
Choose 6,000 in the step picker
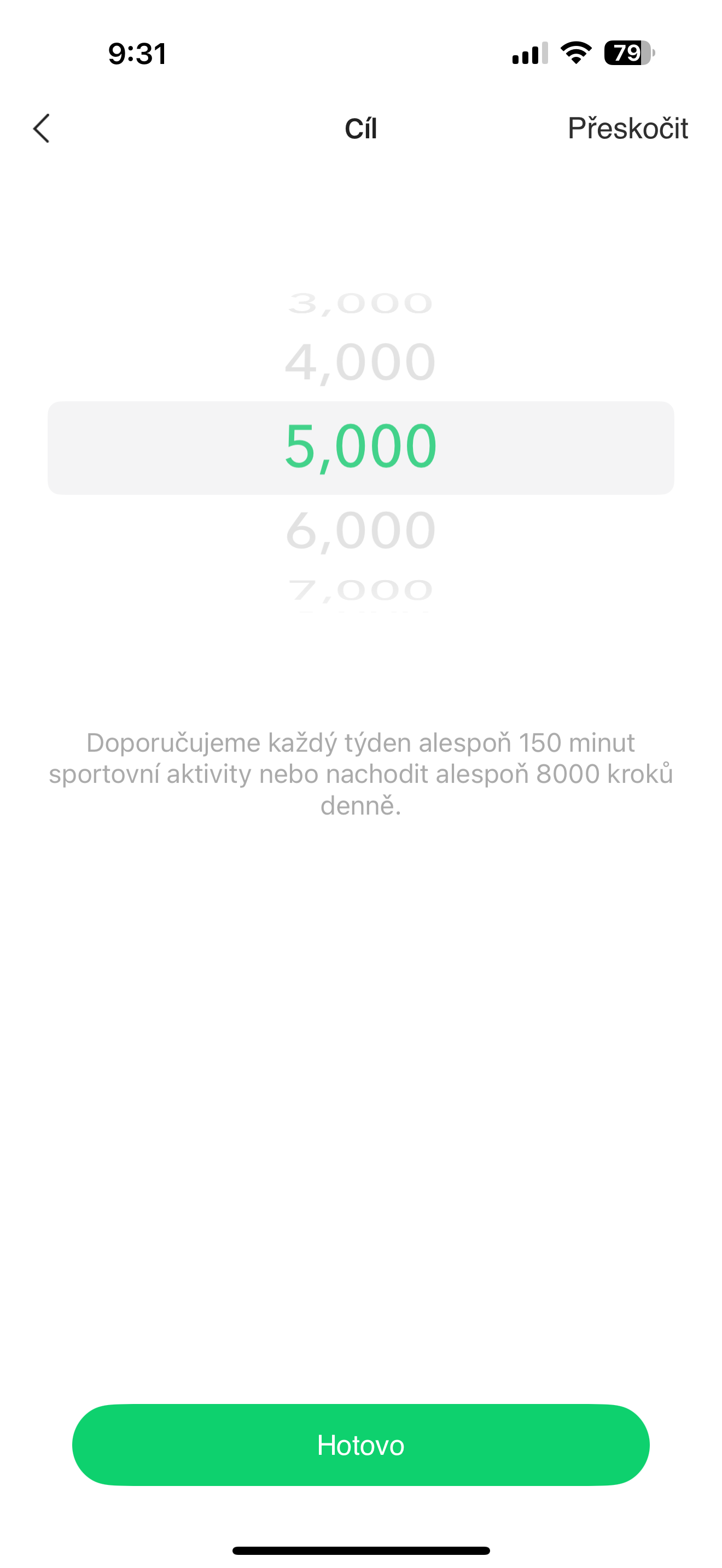pyautogui.click(x=360, y=530)
